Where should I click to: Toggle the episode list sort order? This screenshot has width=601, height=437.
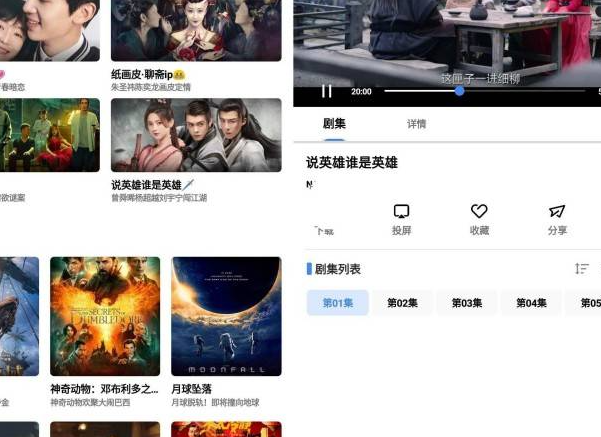tap(581, 269)
